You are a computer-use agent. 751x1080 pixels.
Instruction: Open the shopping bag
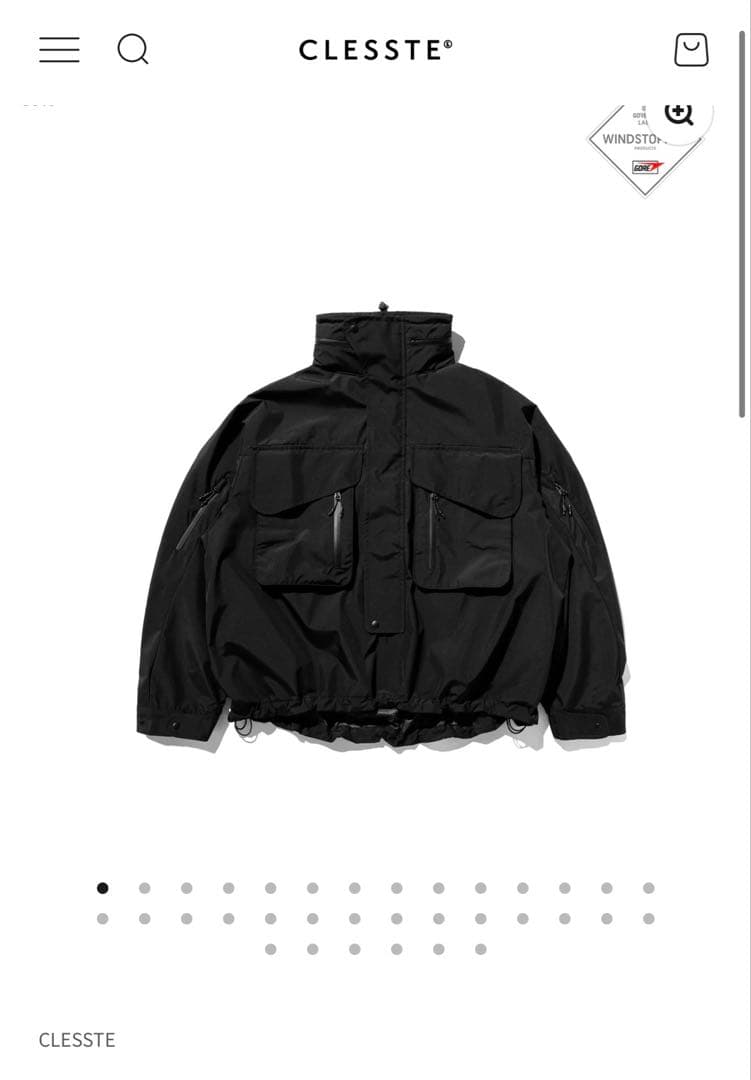[x=691, y=49]
